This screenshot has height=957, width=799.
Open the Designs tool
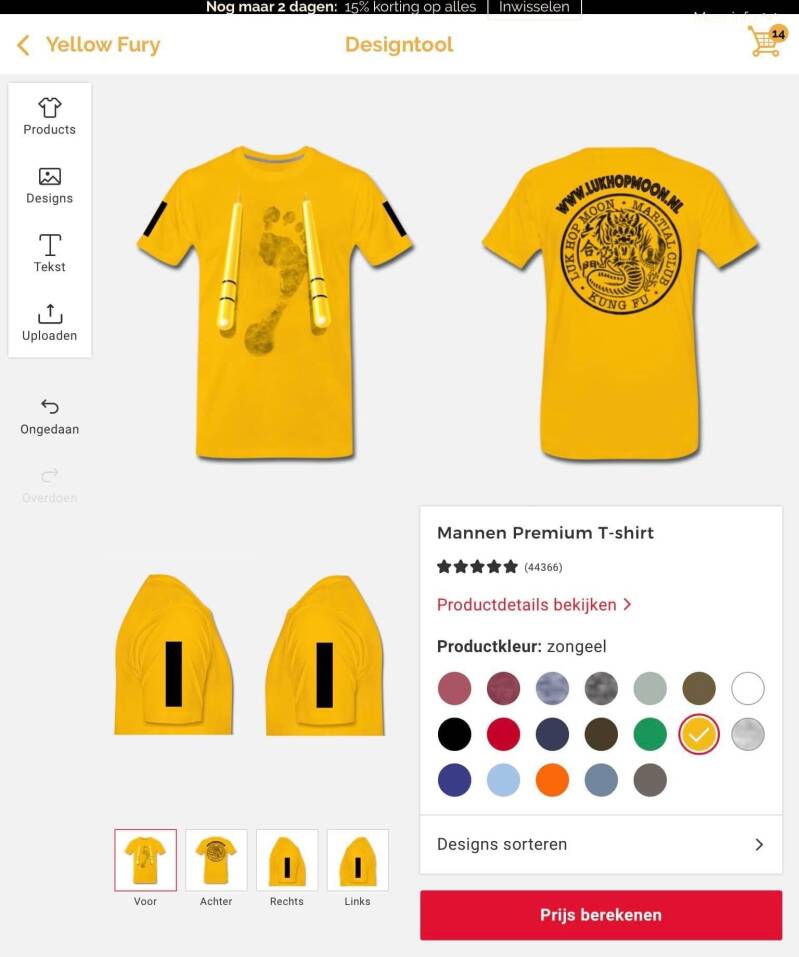(49, 185)
